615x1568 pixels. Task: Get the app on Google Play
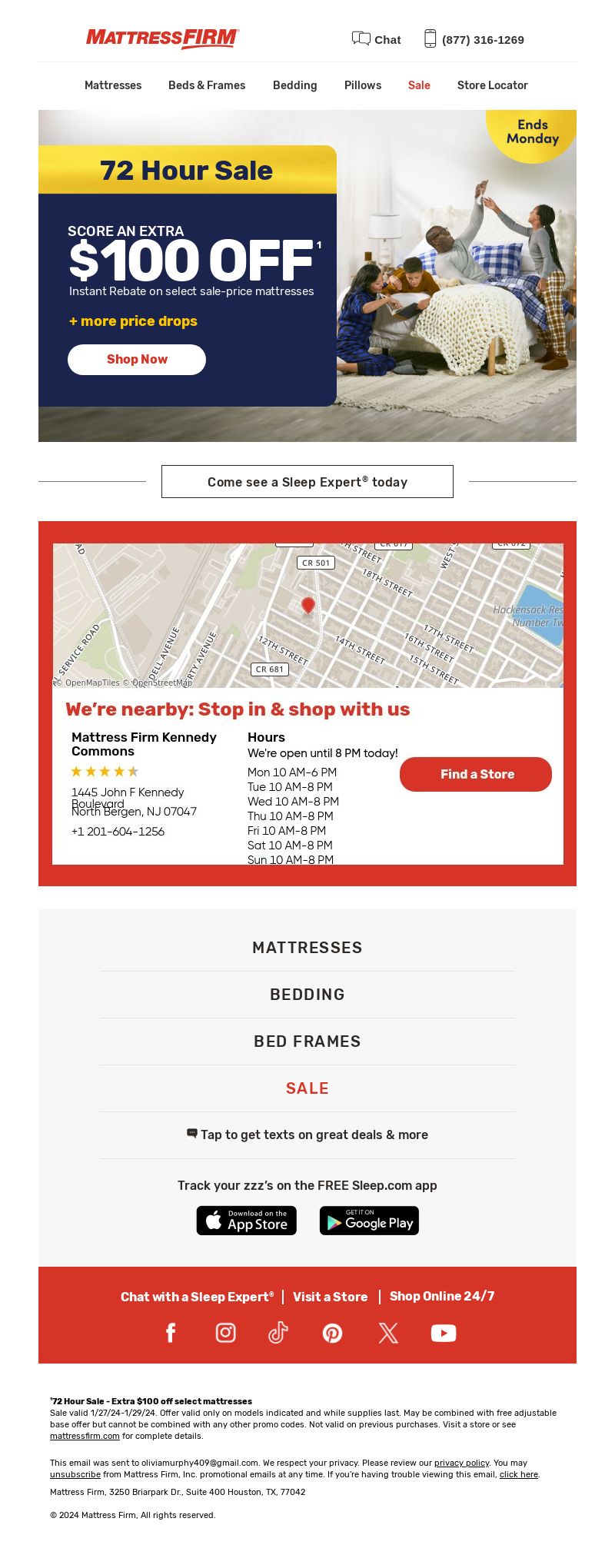[x=369, y=1221]
